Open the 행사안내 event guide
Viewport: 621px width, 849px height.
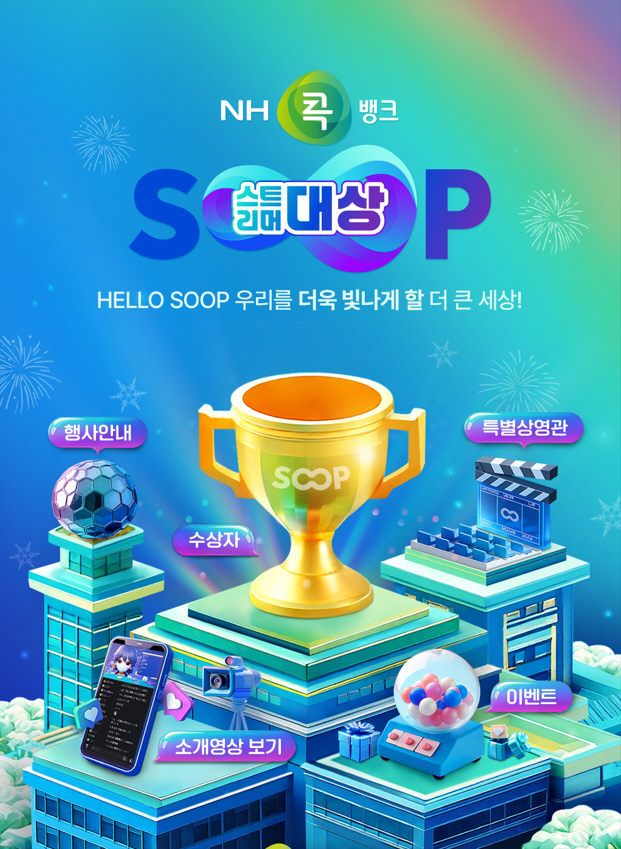point(98,433)
